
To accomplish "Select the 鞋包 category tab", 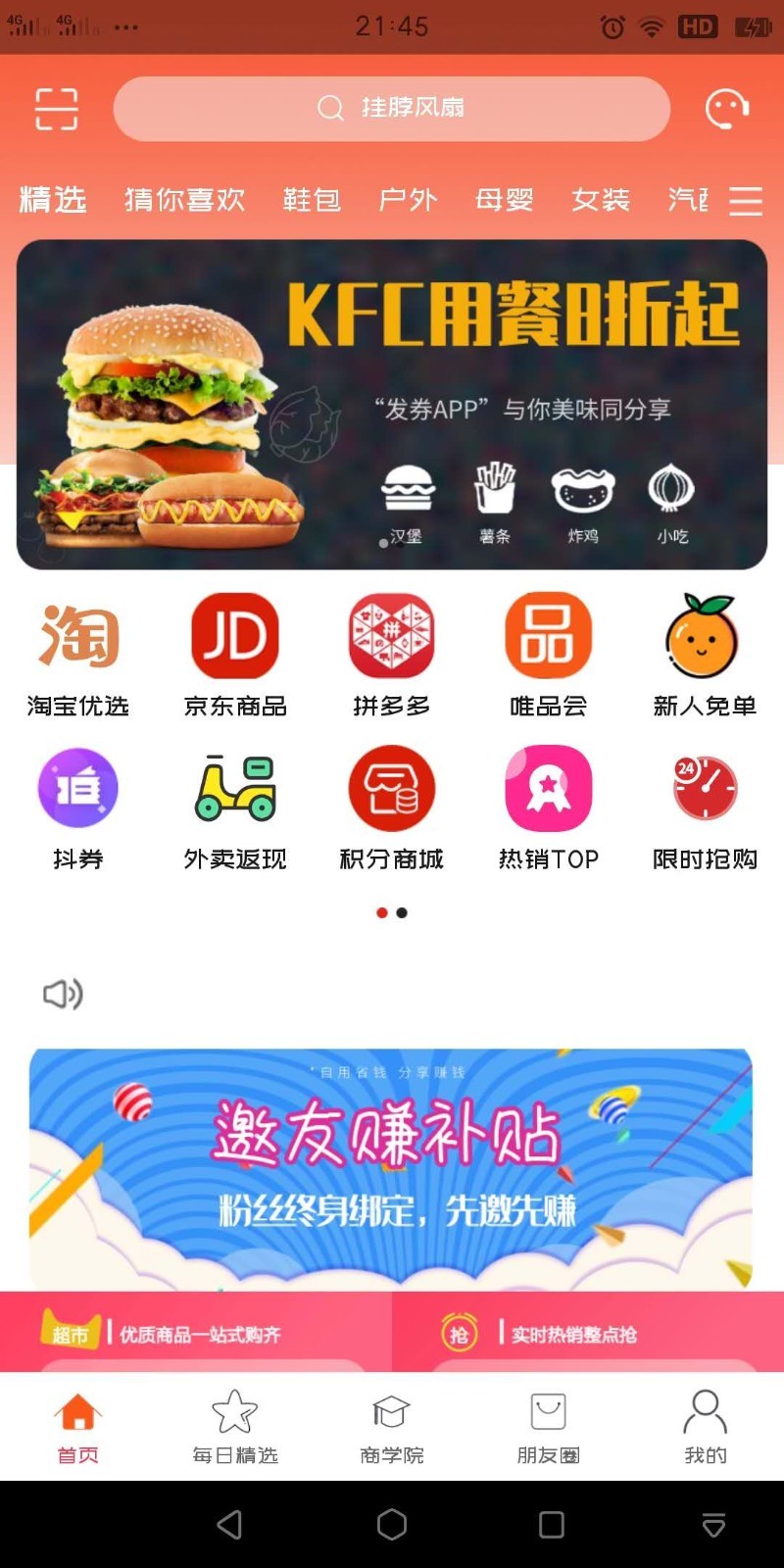I will click(x=312, y=200).
